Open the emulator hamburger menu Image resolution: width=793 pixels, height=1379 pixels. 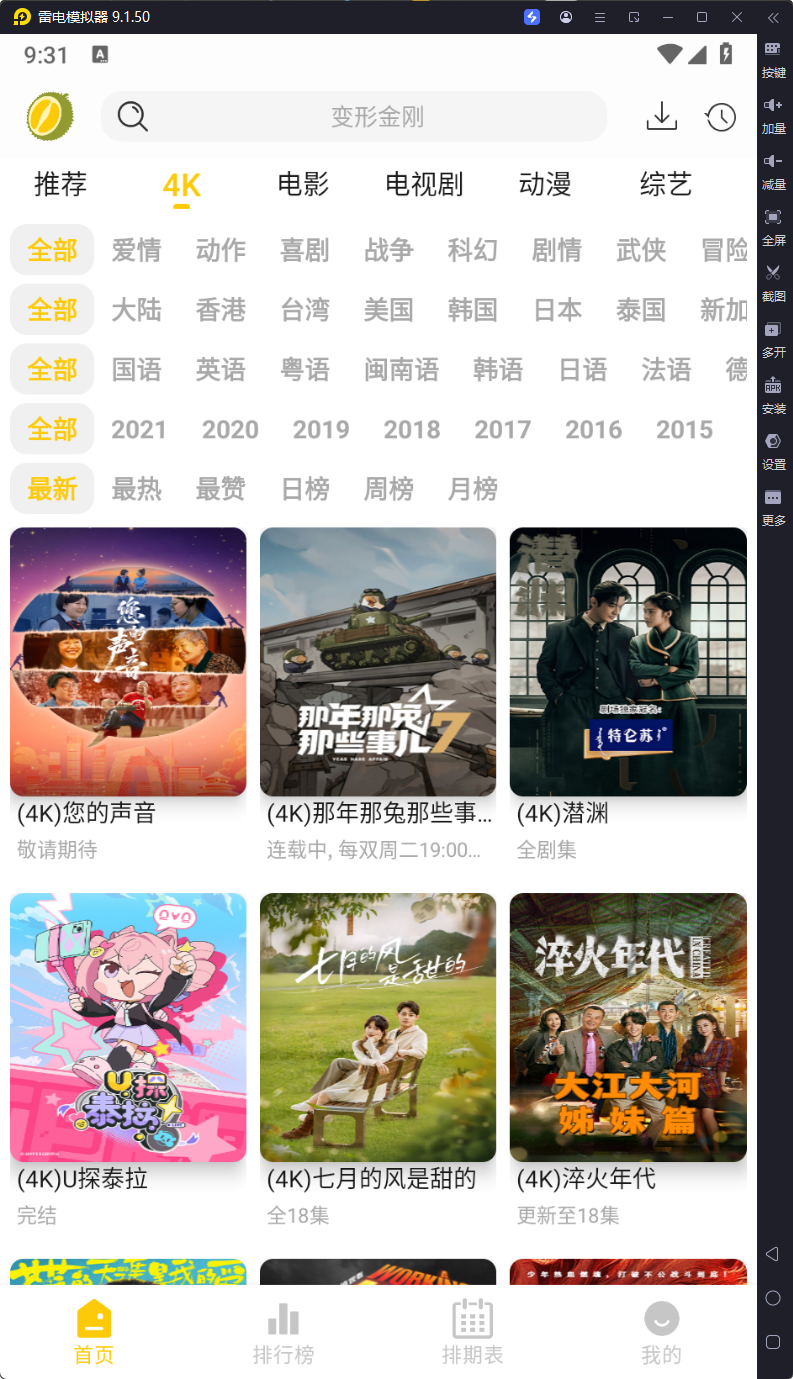pyautogui.click(x=599, y=17)
